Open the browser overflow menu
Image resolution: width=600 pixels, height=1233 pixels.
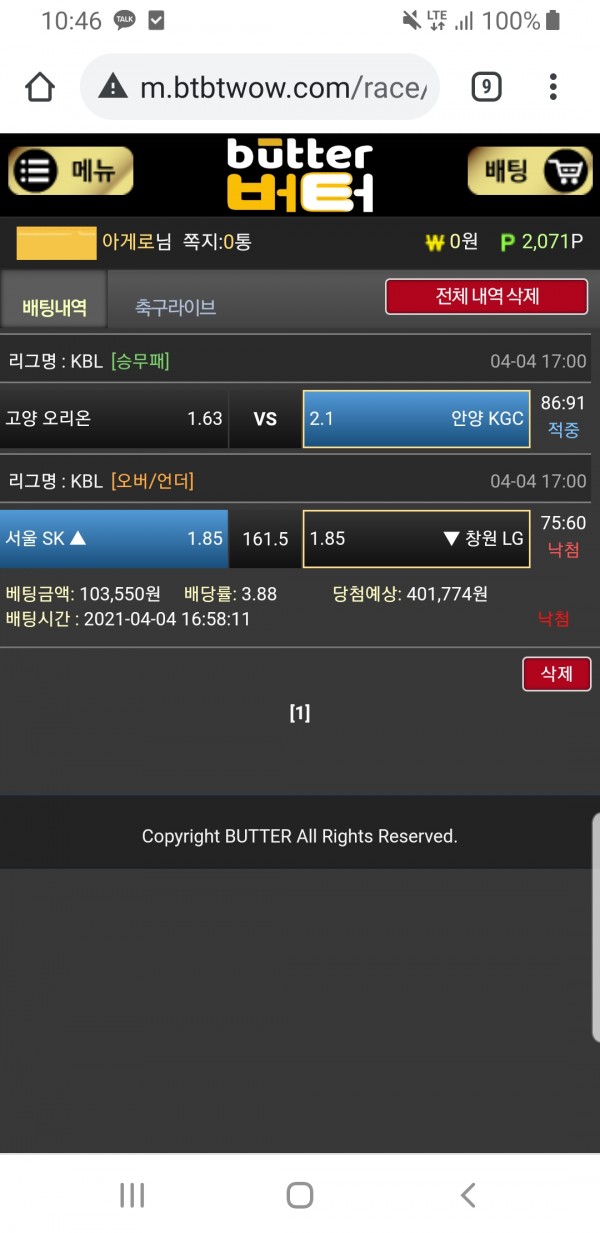click(553, 88)
